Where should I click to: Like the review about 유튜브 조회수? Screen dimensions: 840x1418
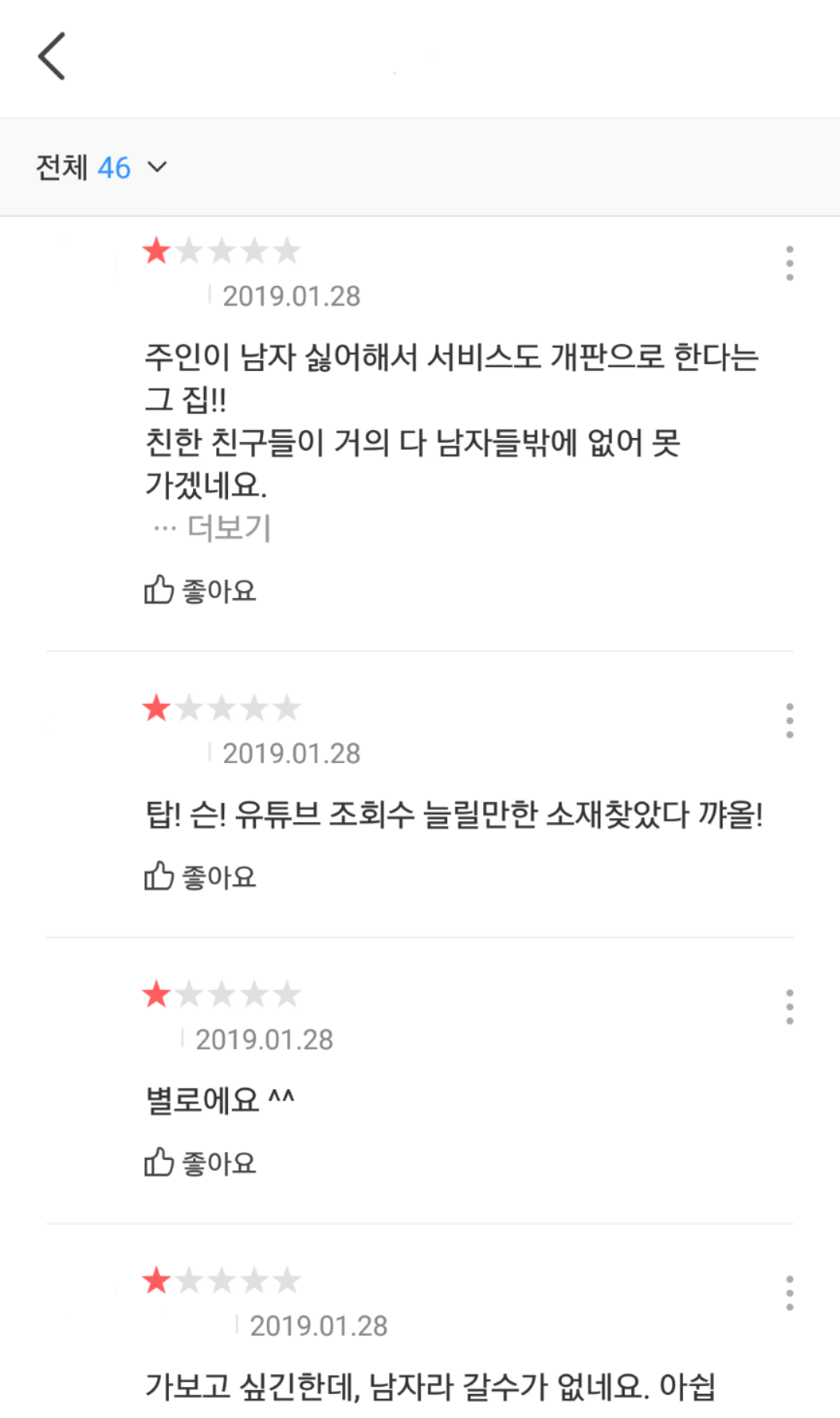[x=200, y=877]
